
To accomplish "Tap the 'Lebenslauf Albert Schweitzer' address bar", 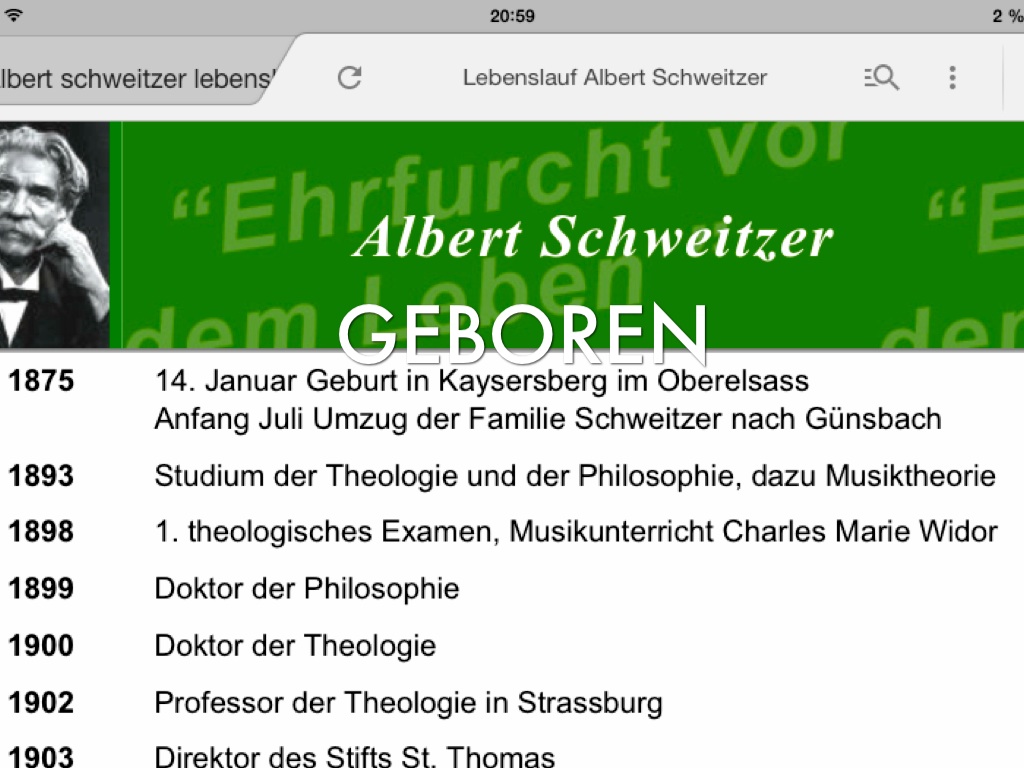I will pyautogui.click(x=614, y=78).
